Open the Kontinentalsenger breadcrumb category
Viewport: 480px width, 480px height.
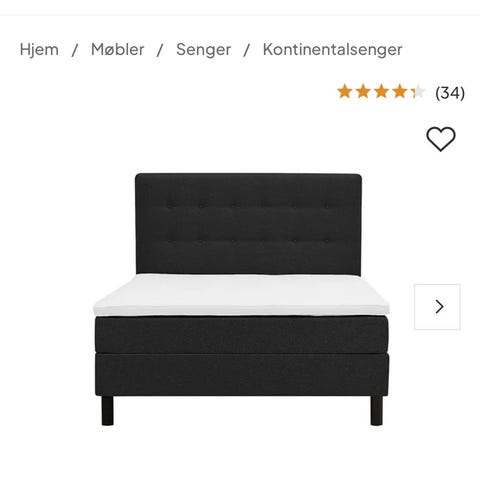point(332,50)
